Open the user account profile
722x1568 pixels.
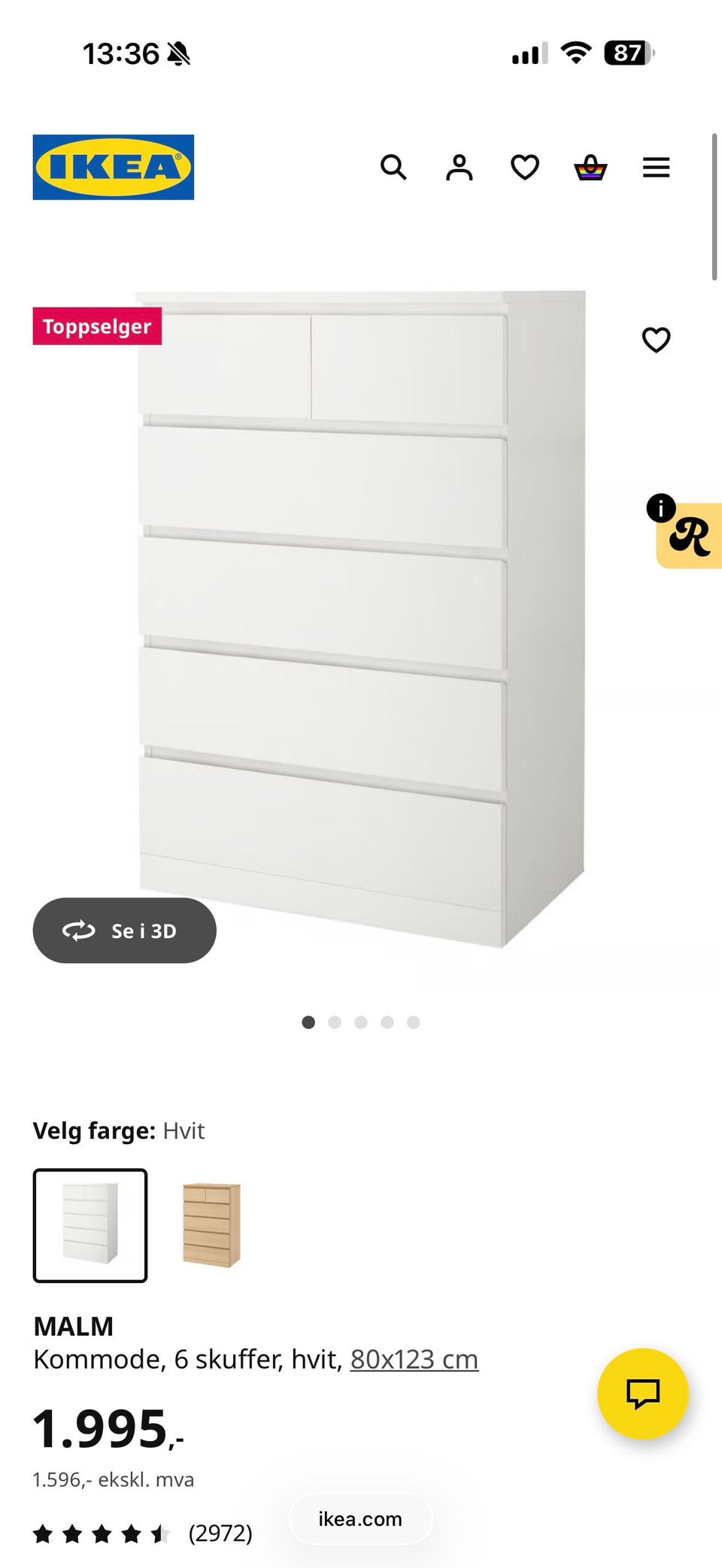[459, 168]
